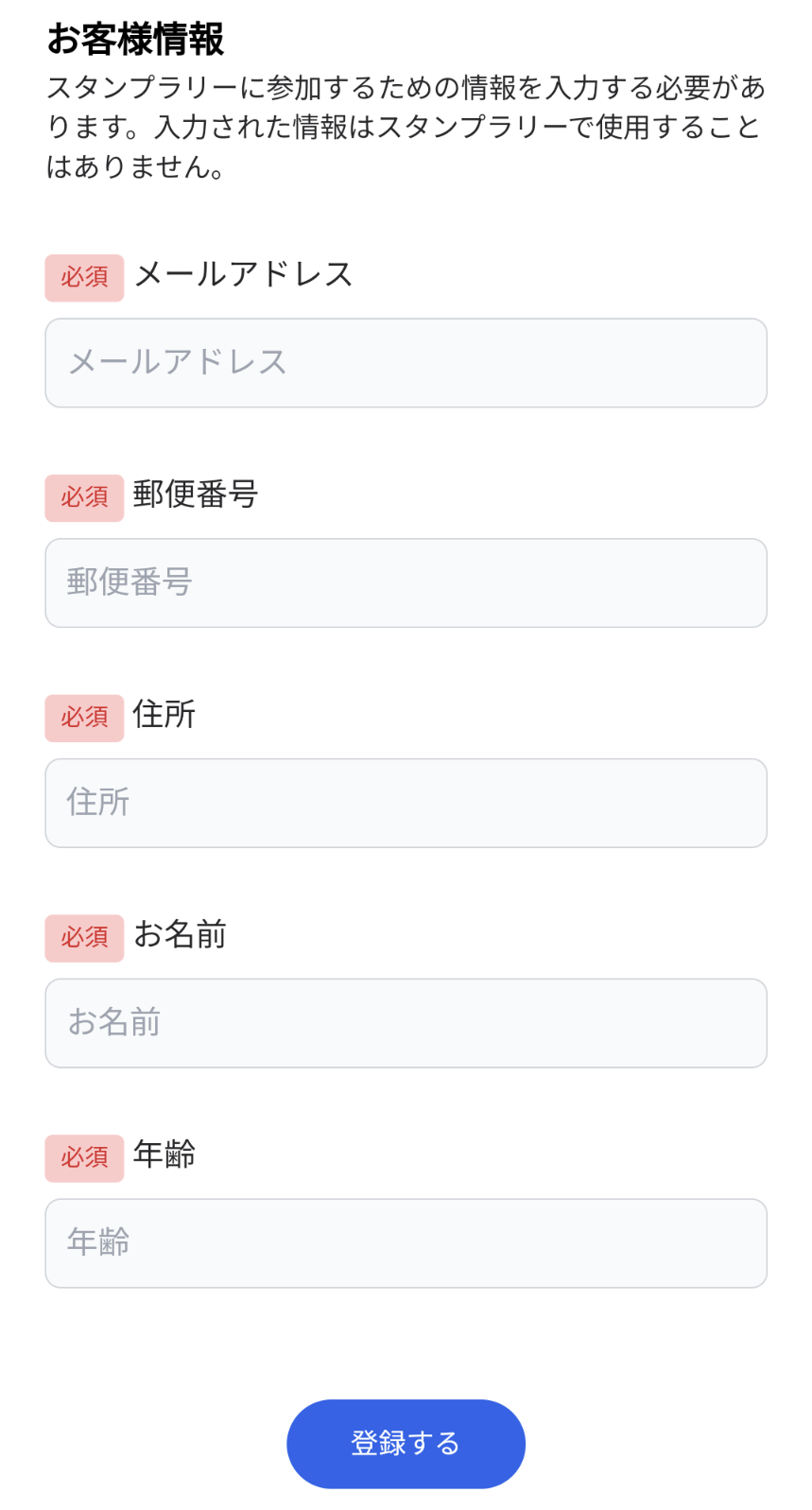Click the 郵便番号 input field
Image resolution: width=812 pixels, height=1510 pixels.
click(406, 582)
